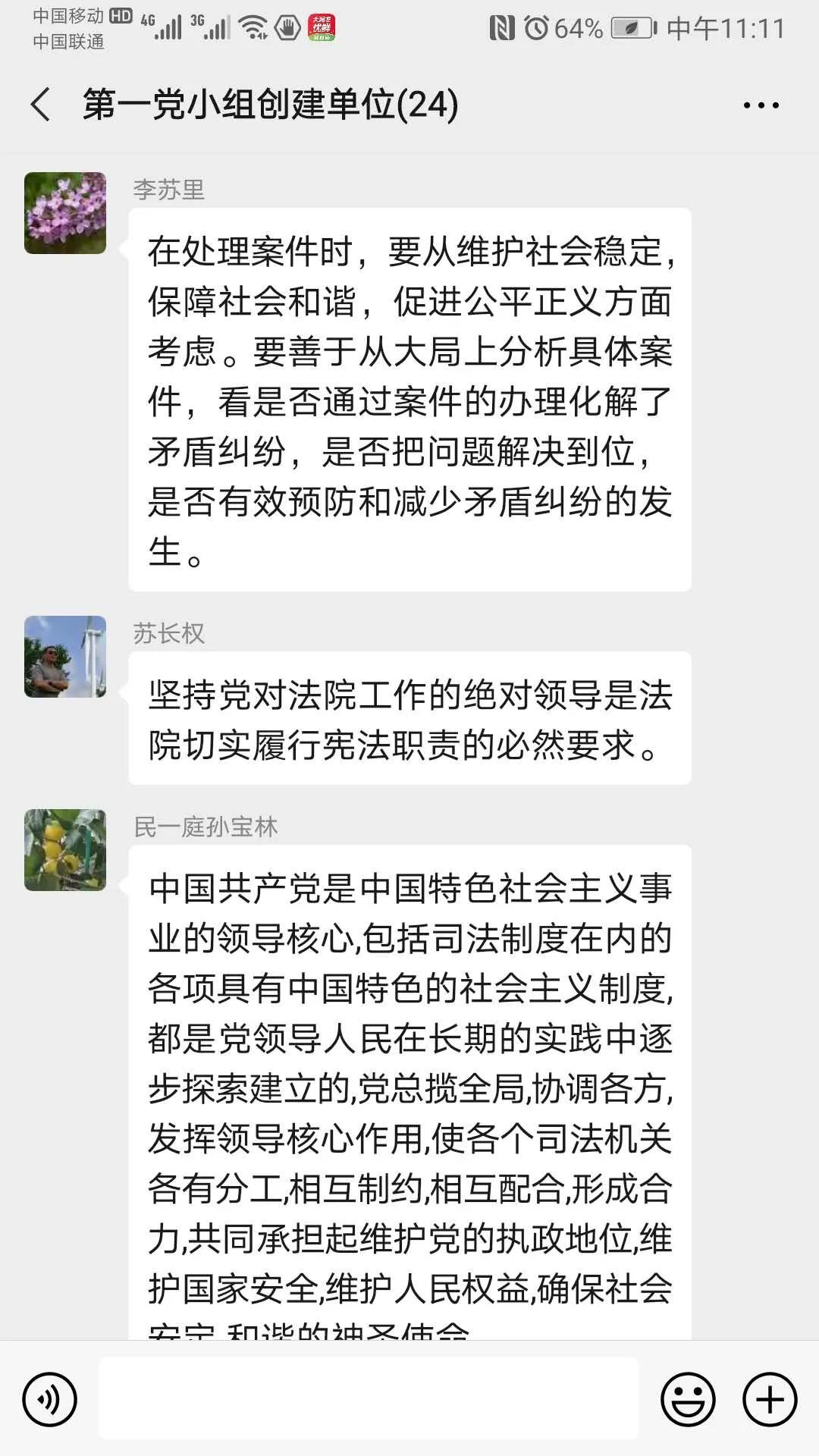Screen dimensions: 819x1456
Task: Open 李苏里's profile avatar
Action: (65, 213)
